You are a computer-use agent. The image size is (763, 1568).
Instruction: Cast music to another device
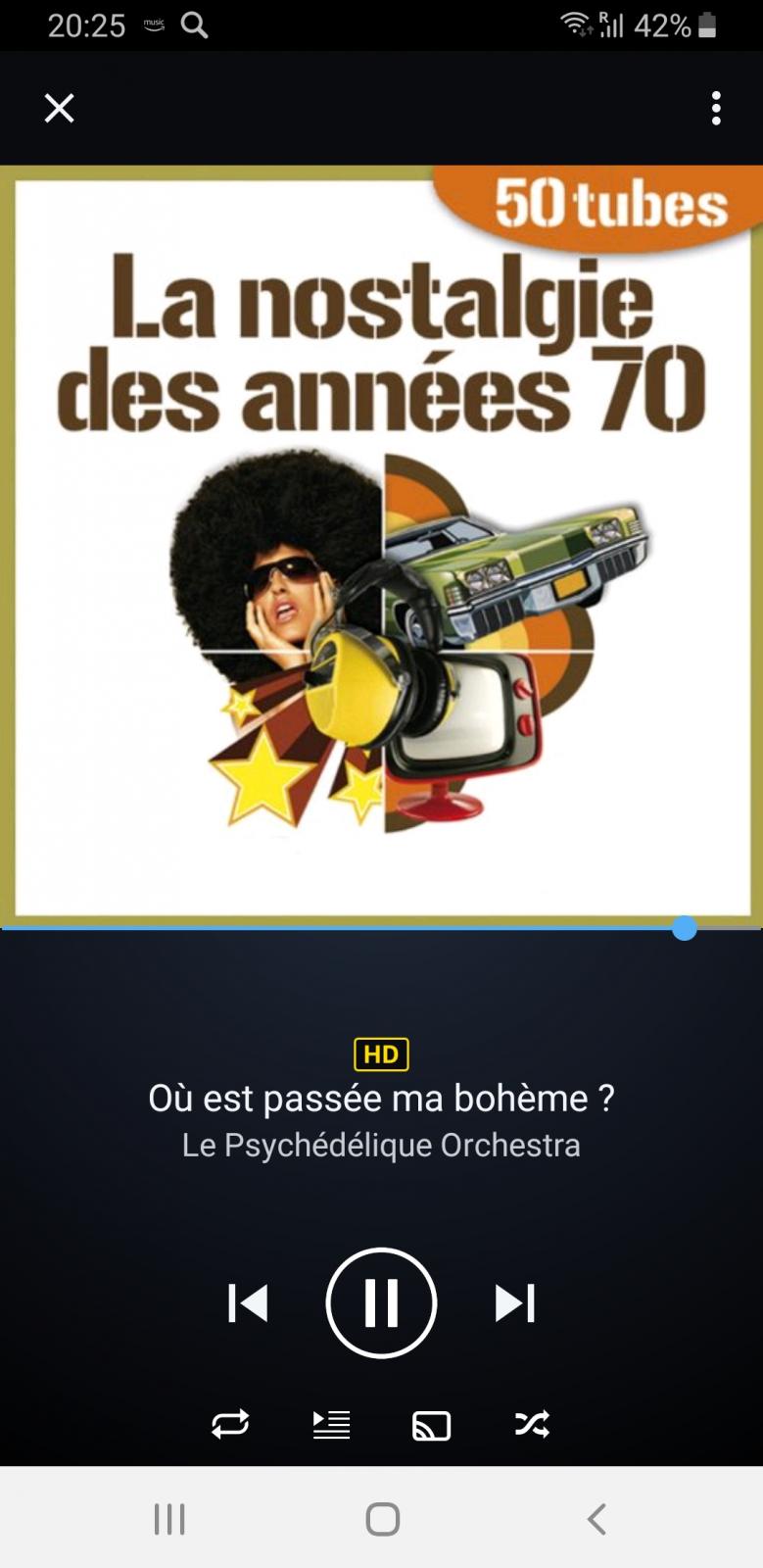tap(431, 1425)
